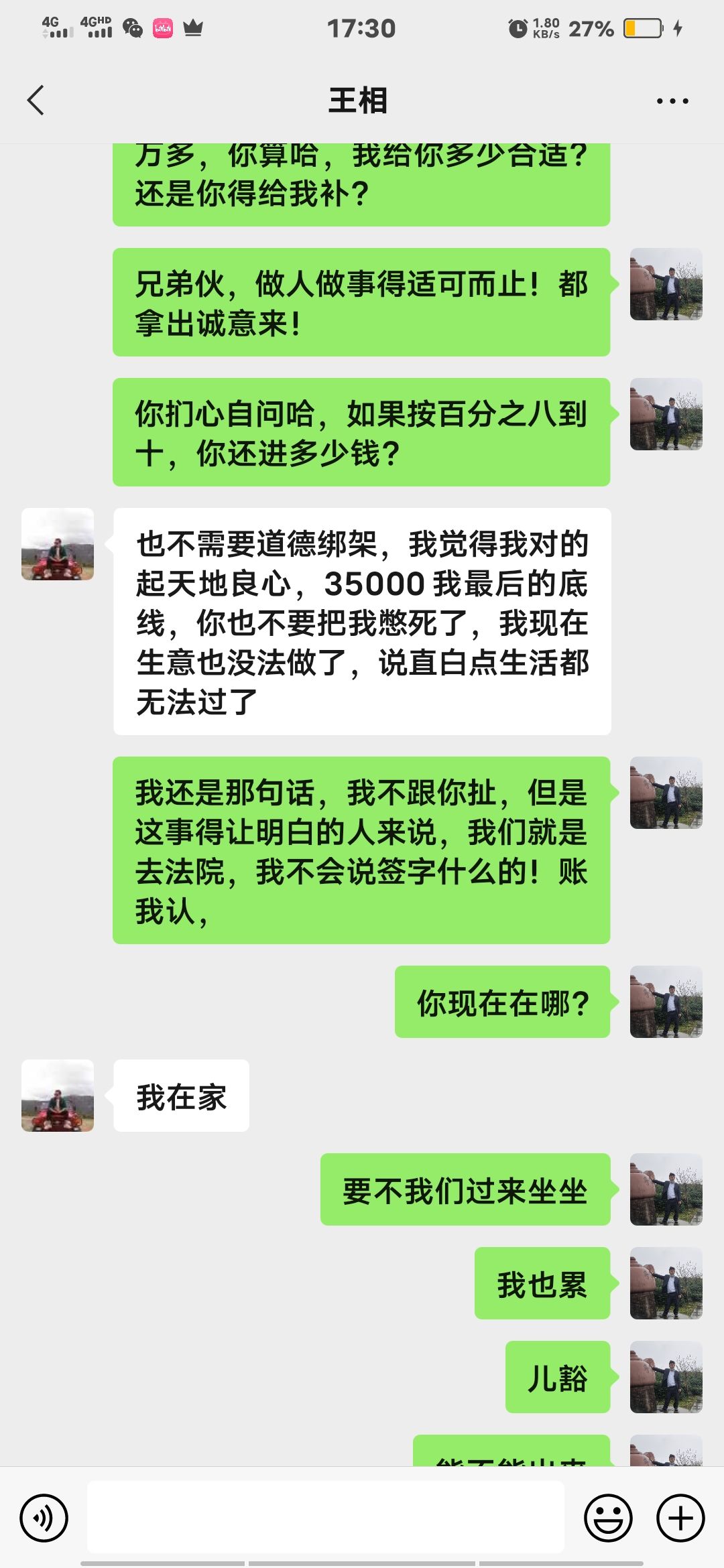Go back to the chat list

click(x=36, y=101)
